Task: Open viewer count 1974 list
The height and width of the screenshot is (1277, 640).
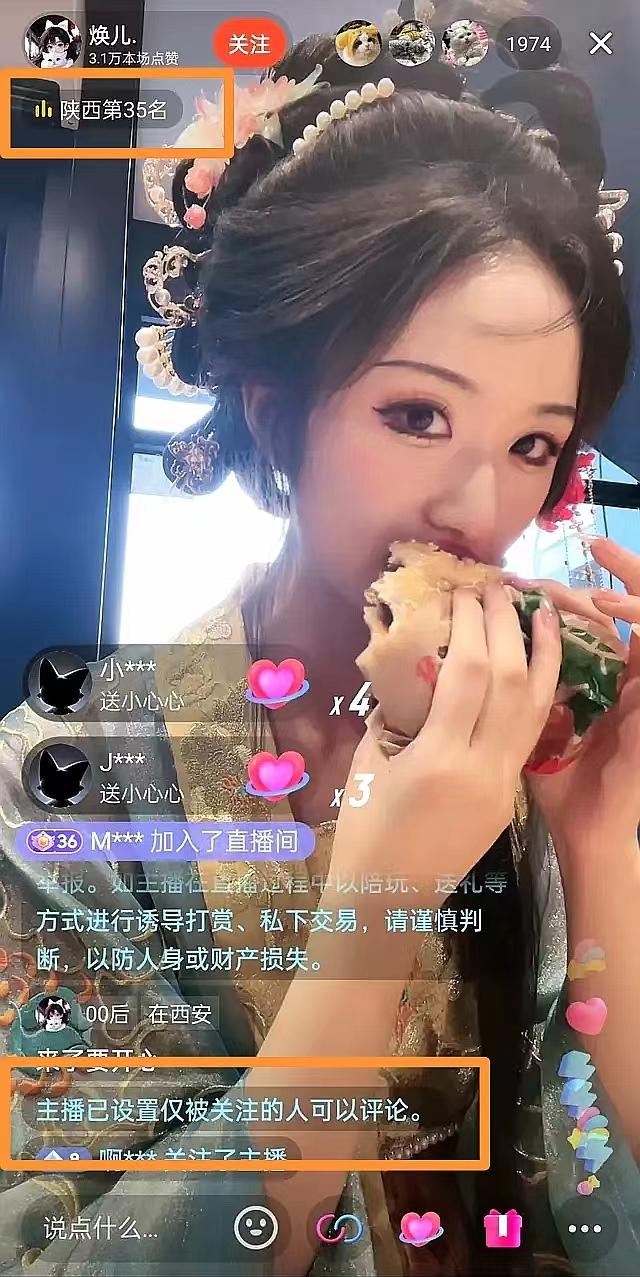Action: click(x=528, y=44)
